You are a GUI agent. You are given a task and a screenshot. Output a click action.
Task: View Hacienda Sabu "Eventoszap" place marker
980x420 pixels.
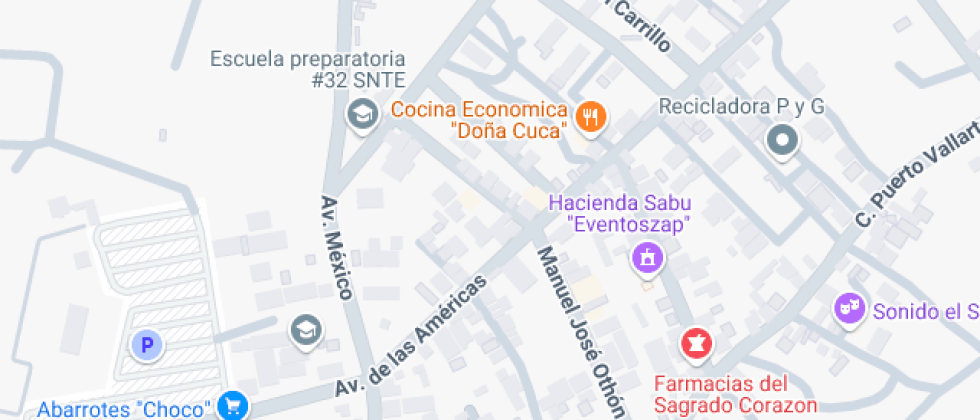click(x=647, y=259)
